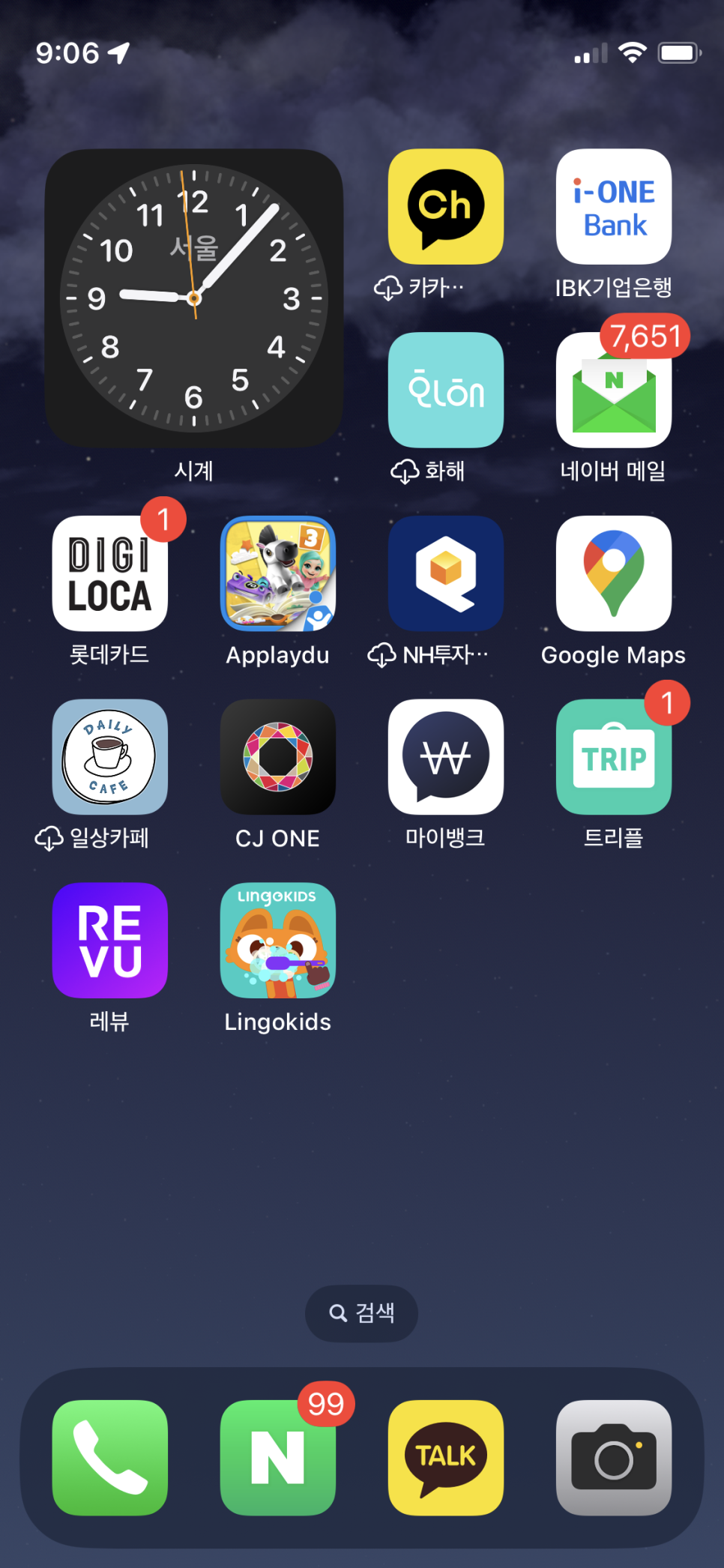724x1568 pixels.
Task: Launch KakaoTalk from the dock
Action: pos(445,1457)
